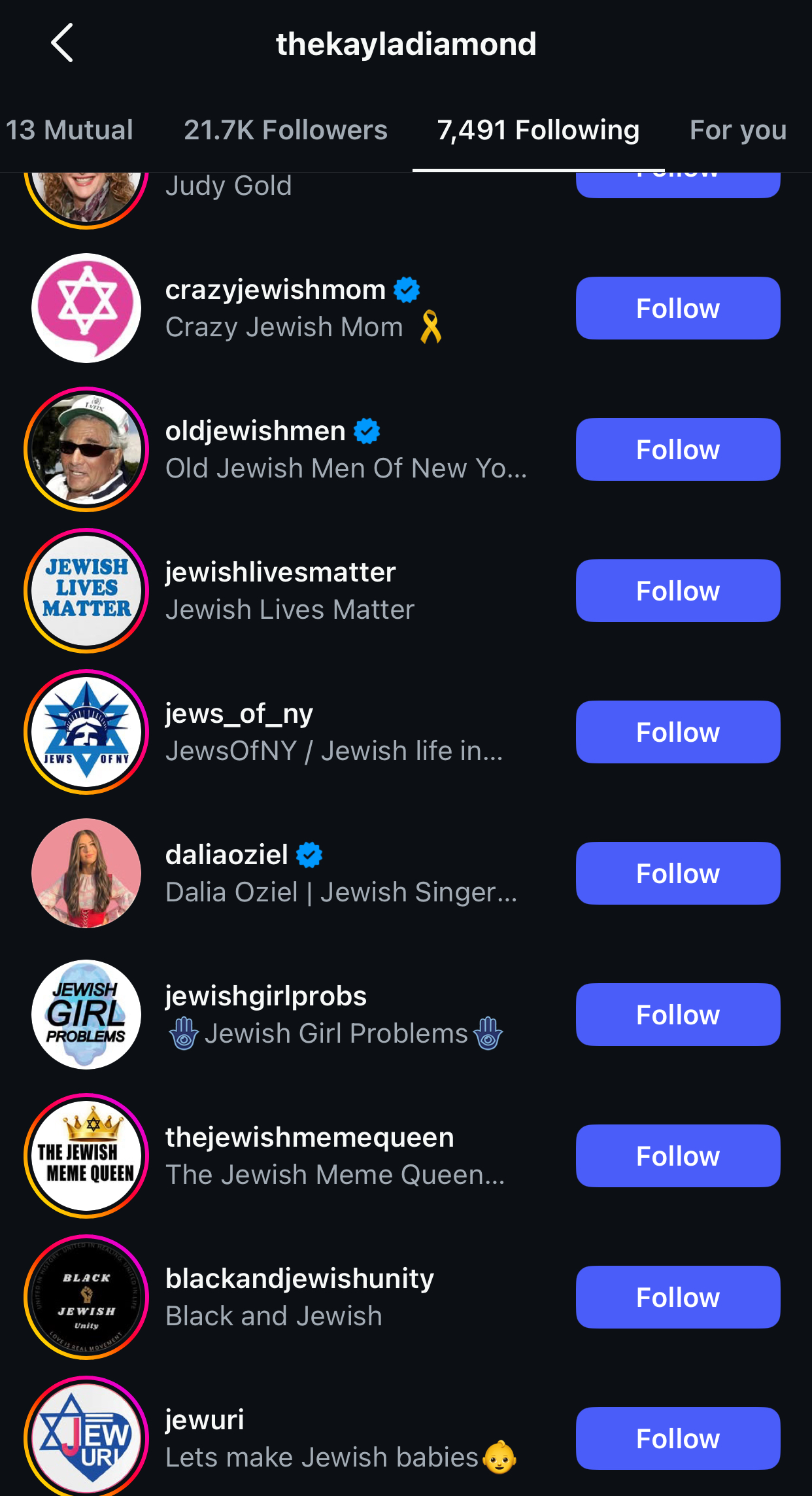
Task: Open the jewishlivesmatter profile
Action: (x=280, y=572)
